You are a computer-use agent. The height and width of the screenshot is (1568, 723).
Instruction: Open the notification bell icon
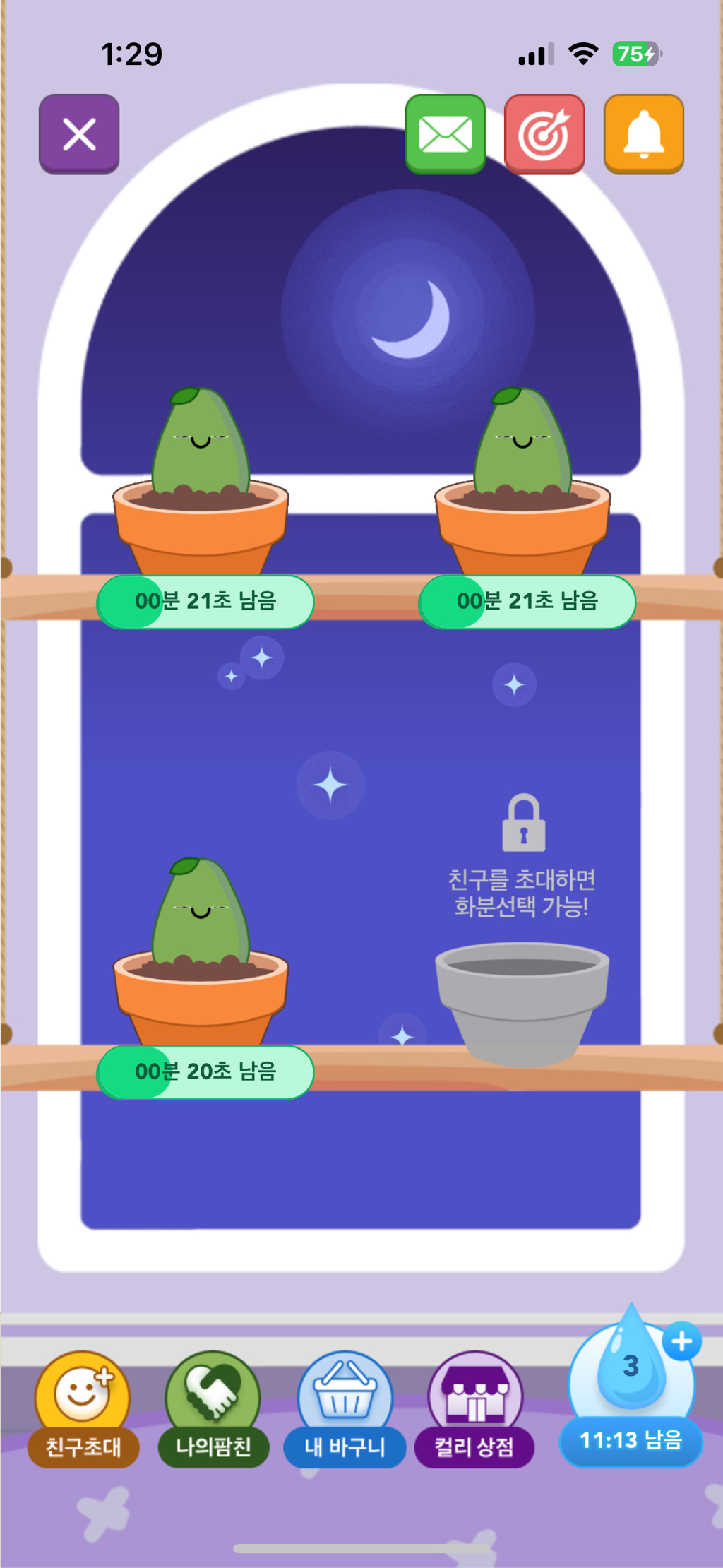pos(642,134)
